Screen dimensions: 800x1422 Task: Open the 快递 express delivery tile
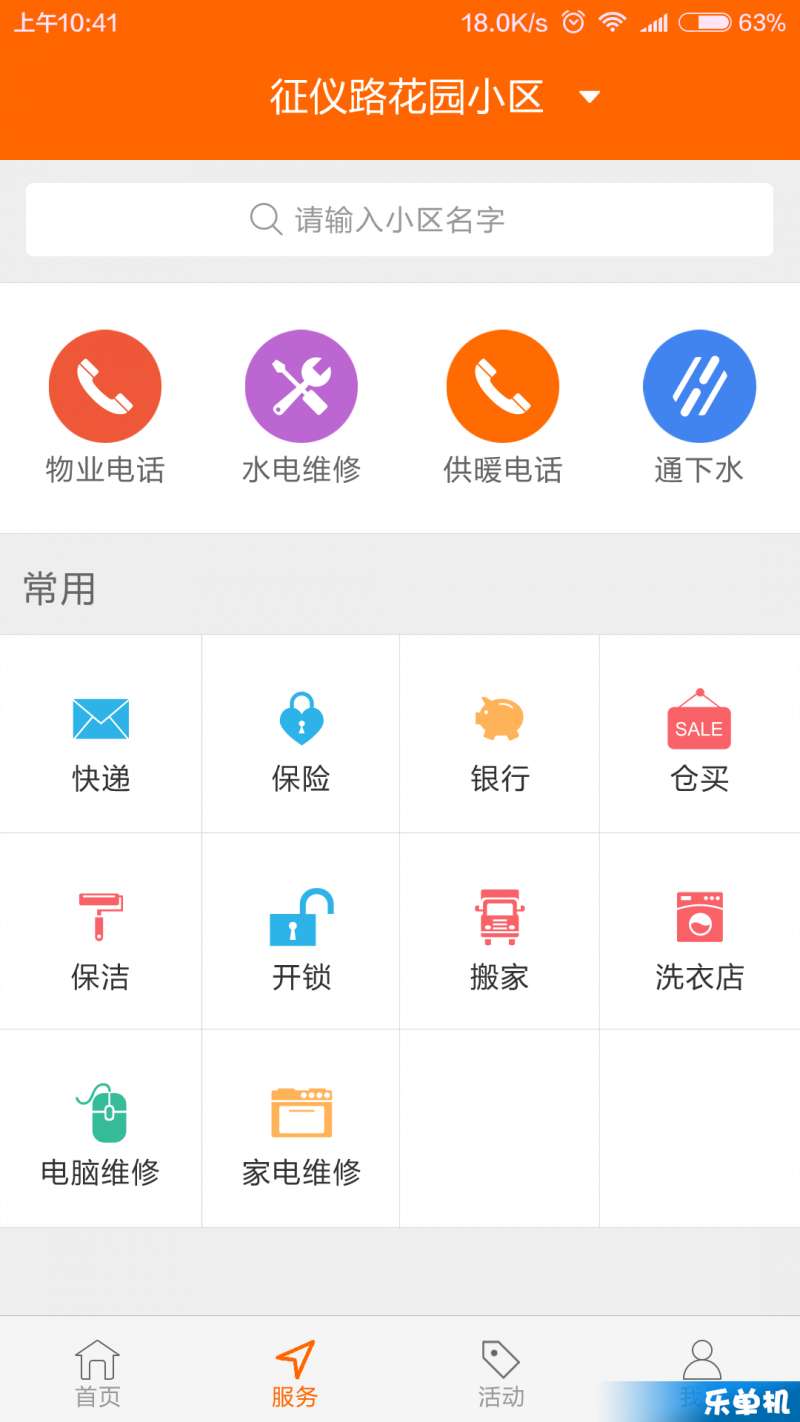coord(101,736)
